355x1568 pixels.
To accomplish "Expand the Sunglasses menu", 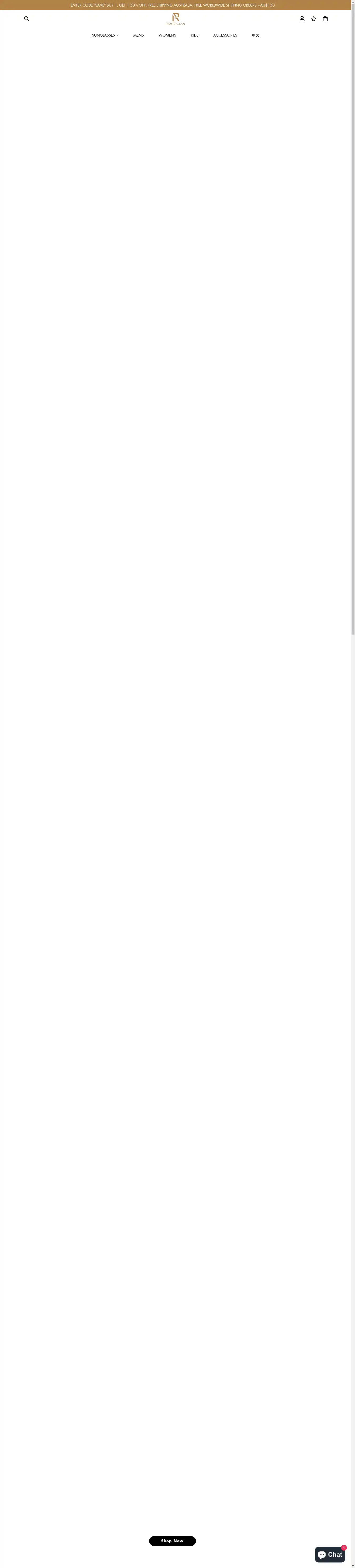I will click(x=105, y=35).
